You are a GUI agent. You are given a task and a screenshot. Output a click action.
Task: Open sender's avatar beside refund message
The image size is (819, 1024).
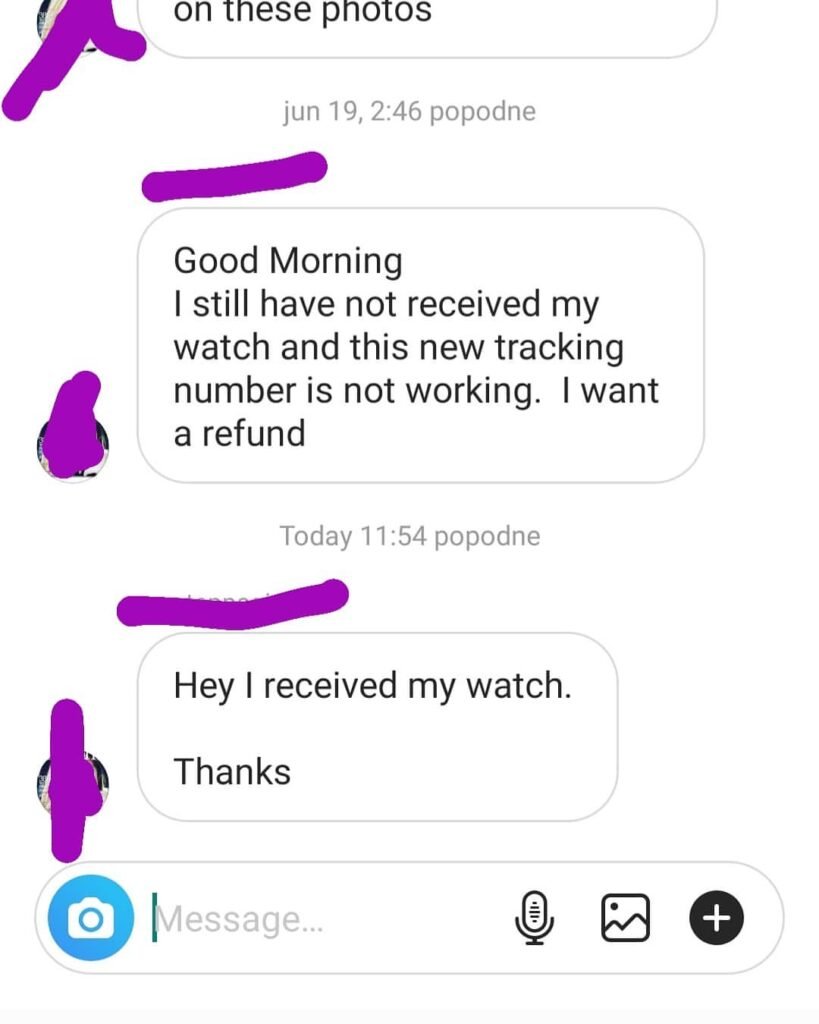(72, 443)
